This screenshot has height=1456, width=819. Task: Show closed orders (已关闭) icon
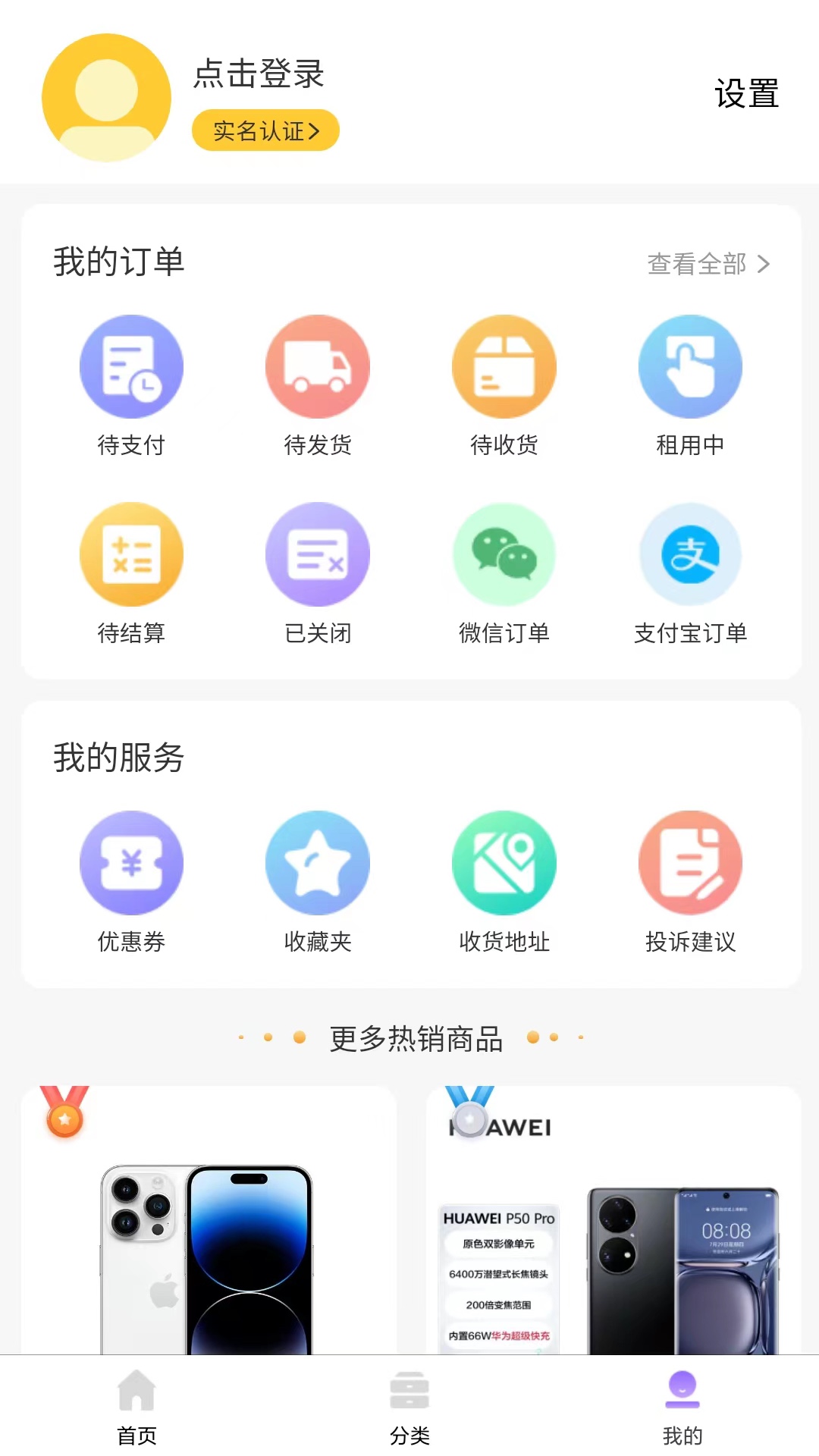pyautogui.click(x=318, y=554)
